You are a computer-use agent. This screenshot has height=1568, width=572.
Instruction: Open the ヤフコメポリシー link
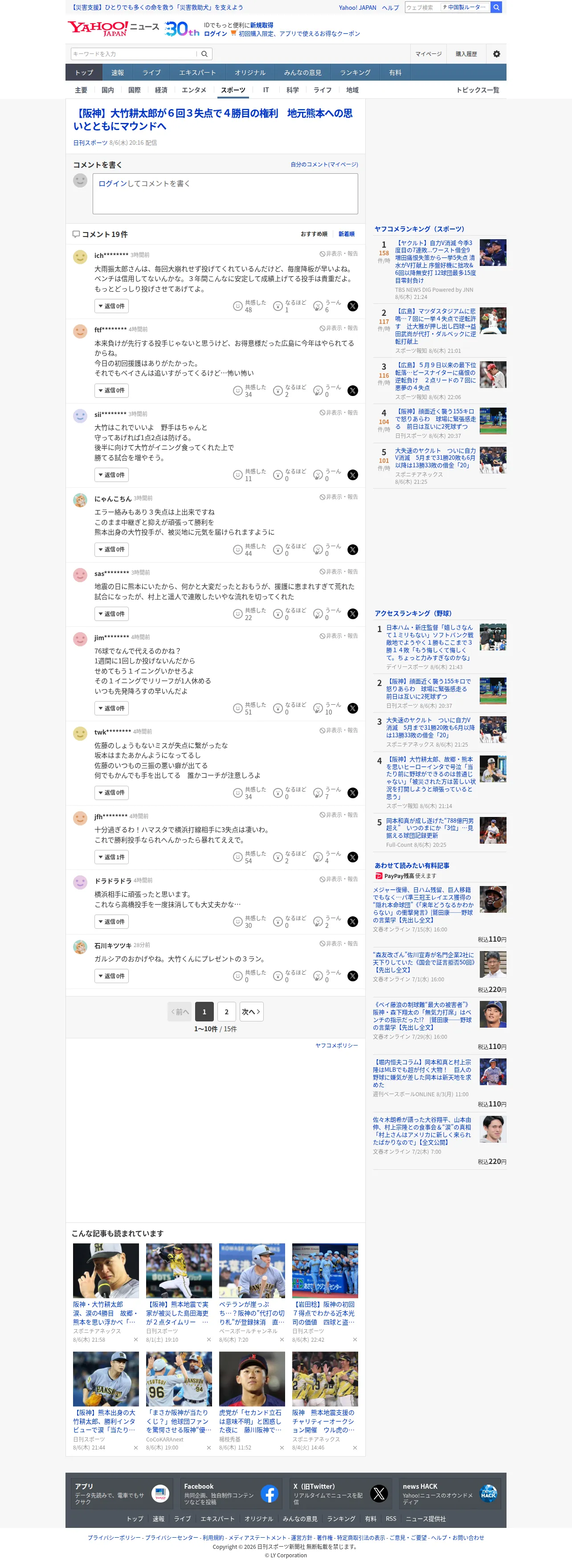pyautogui.click(x=336, y=1045)
